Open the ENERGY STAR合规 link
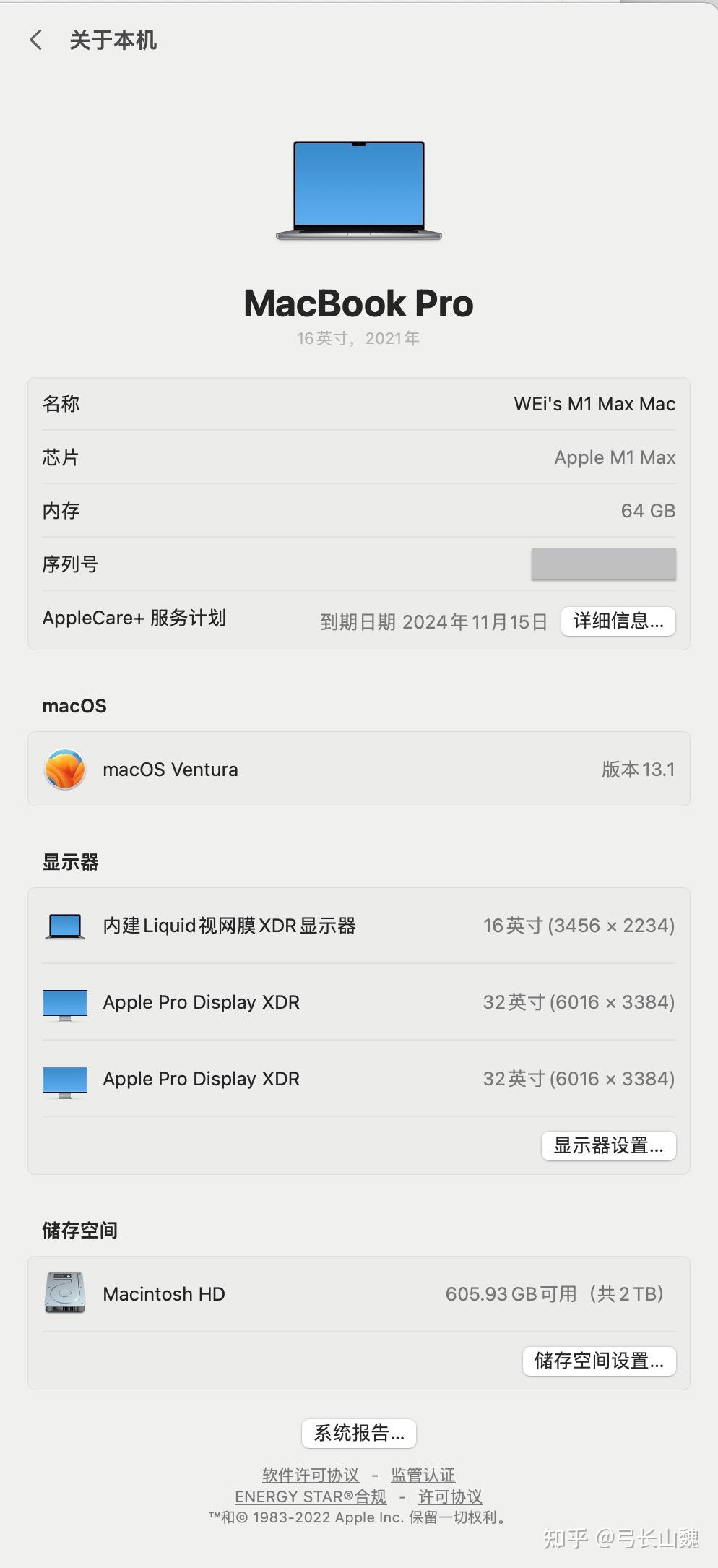This screenshot has height=1568, width=718. 311,1496
